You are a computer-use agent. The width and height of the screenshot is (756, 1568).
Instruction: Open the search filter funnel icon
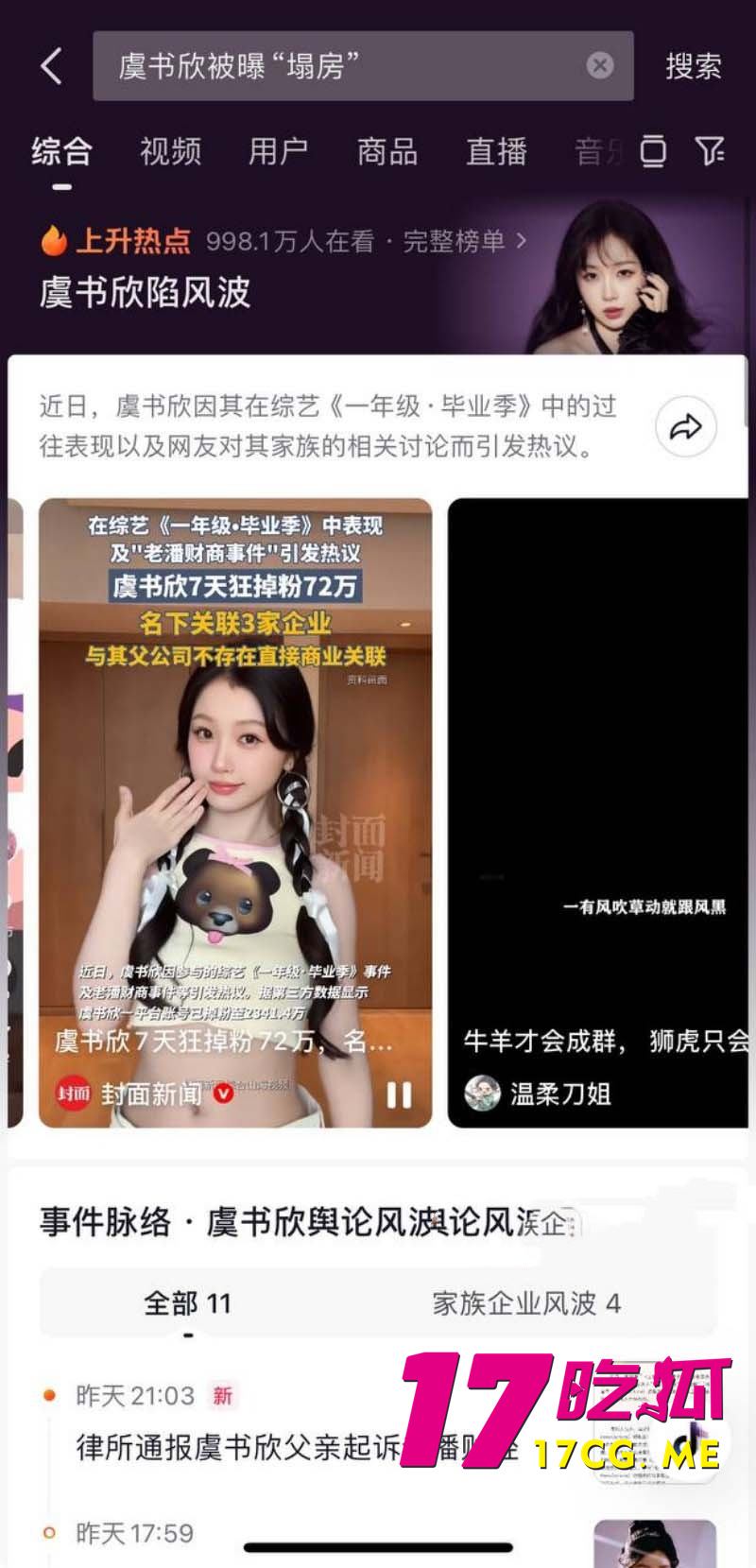(709, 150)
